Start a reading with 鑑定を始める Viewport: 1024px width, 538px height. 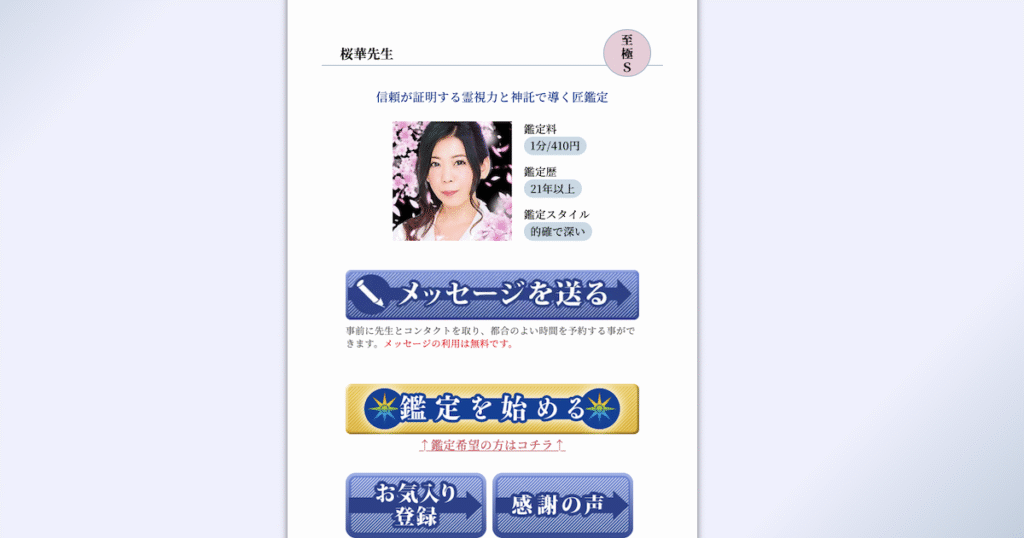(x=492, y=409)
